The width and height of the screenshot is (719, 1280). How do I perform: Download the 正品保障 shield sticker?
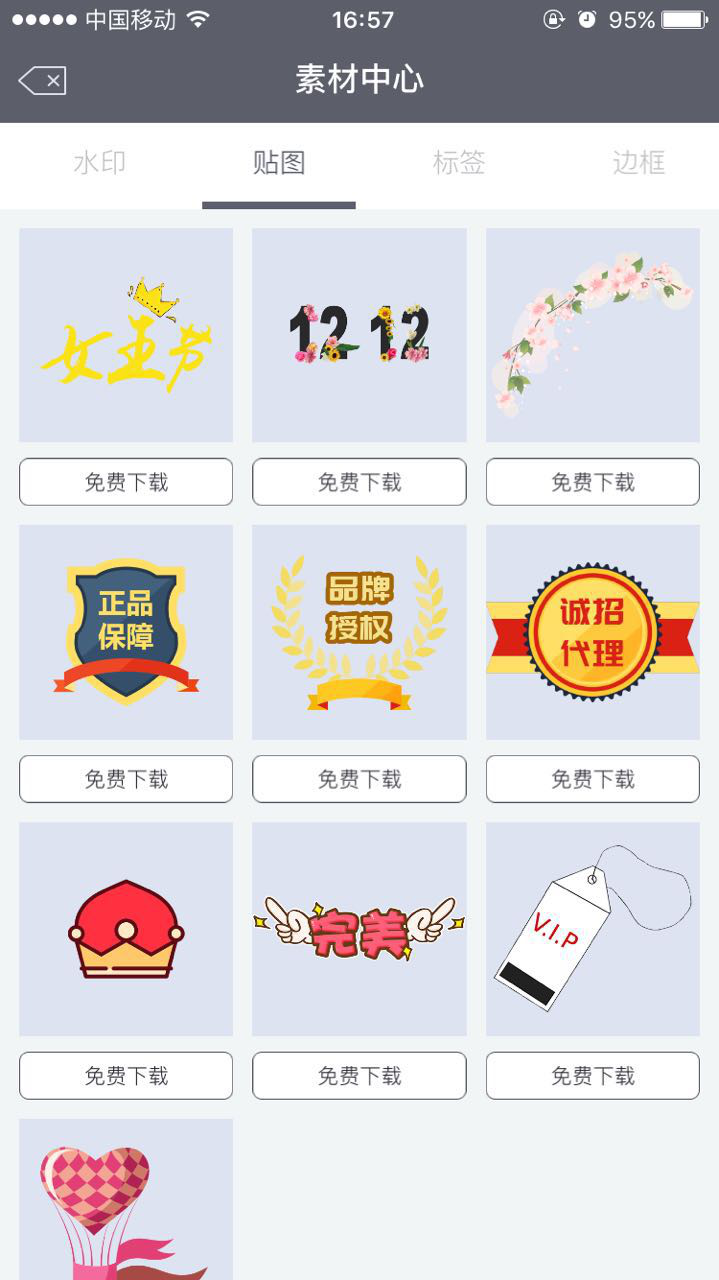(126, 779)
